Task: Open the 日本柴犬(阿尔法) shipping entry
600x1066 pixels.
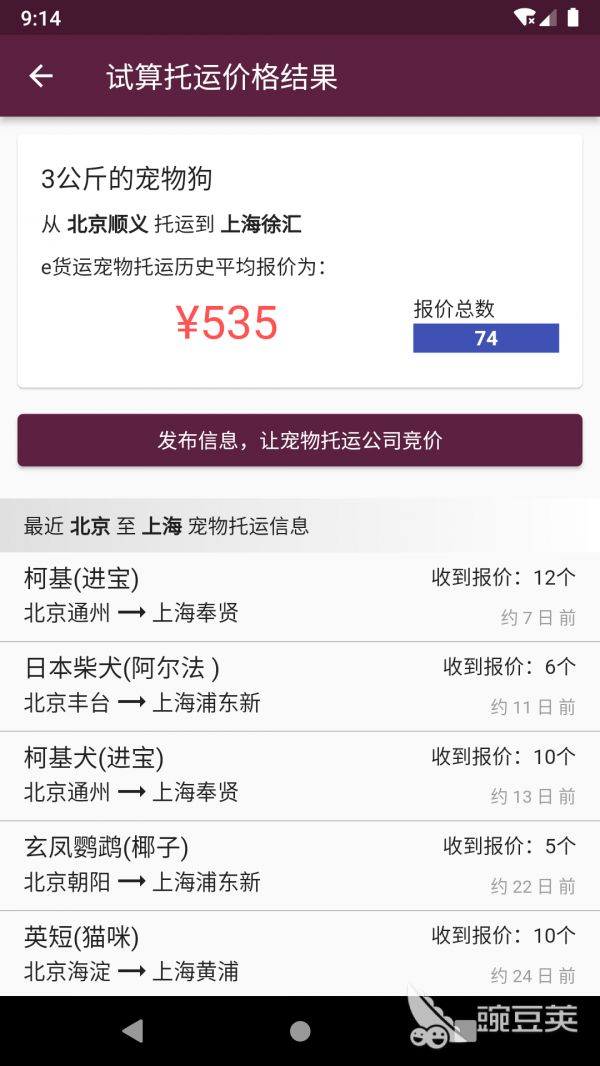Action: click(x=300, y=687)
